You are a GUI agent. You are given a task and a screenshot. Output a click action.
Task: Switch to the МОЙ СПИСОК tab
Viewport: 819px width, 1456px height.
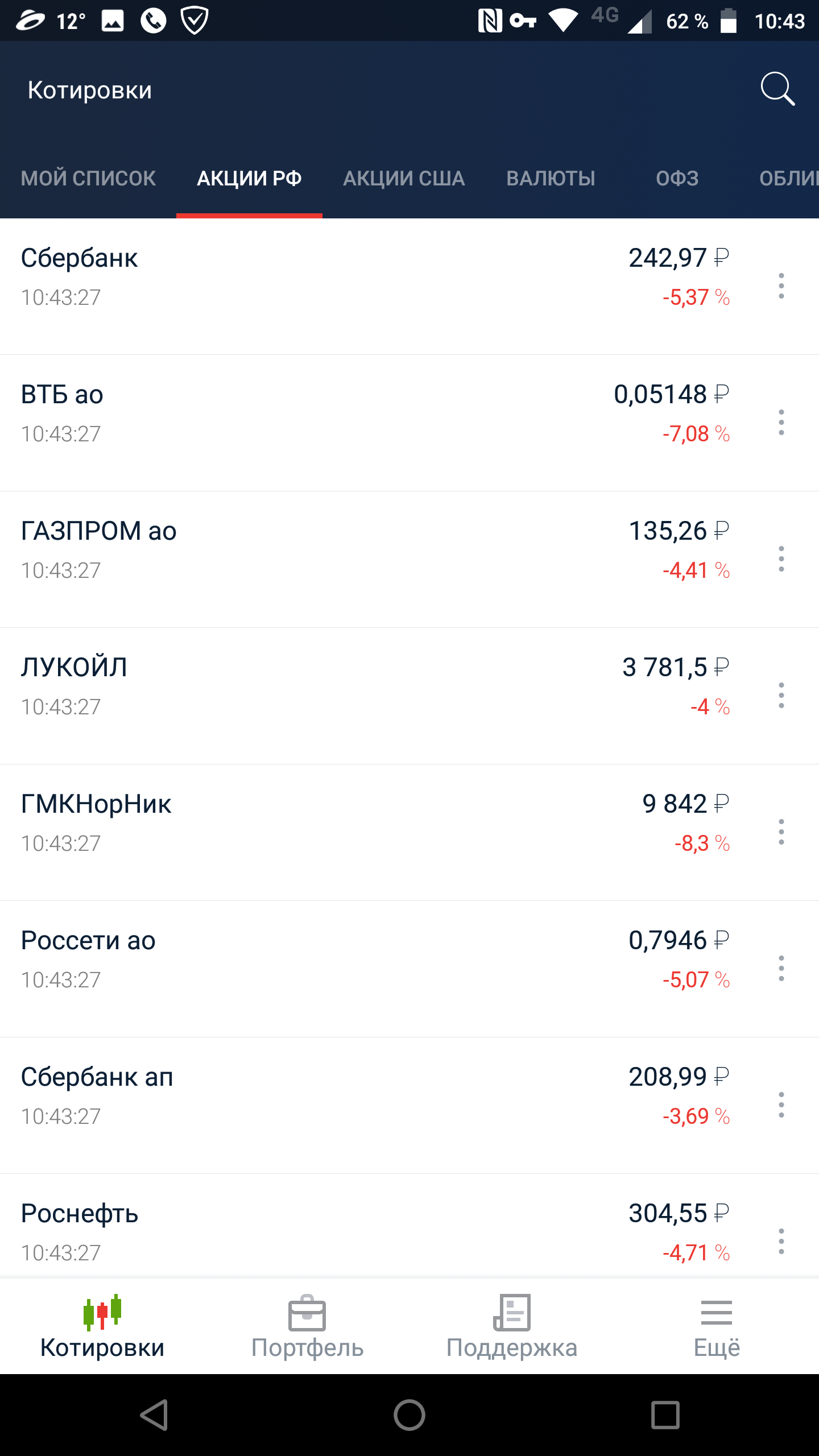pos(88,179)
